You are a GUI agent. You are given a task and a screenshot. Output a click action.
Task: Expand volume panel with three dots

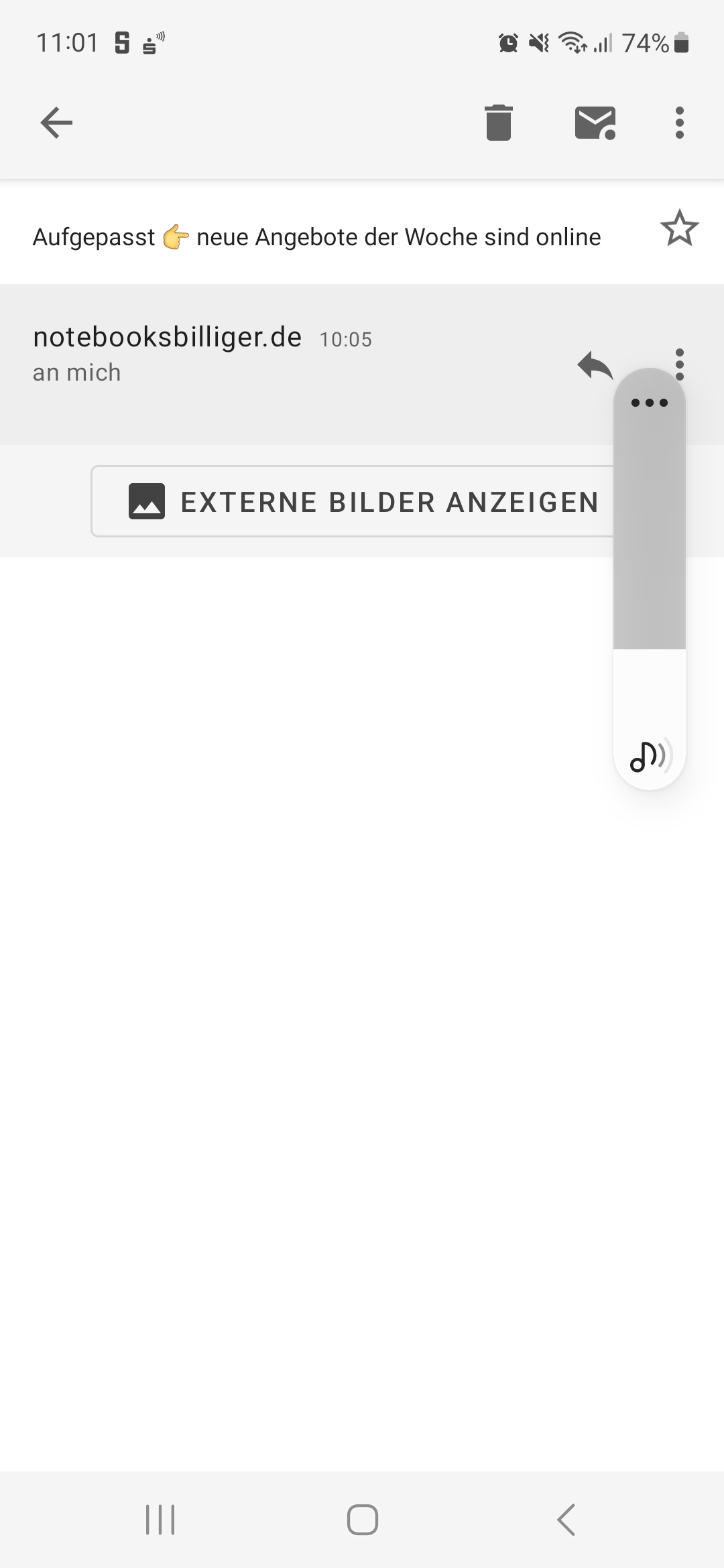(x=649, y=403)
